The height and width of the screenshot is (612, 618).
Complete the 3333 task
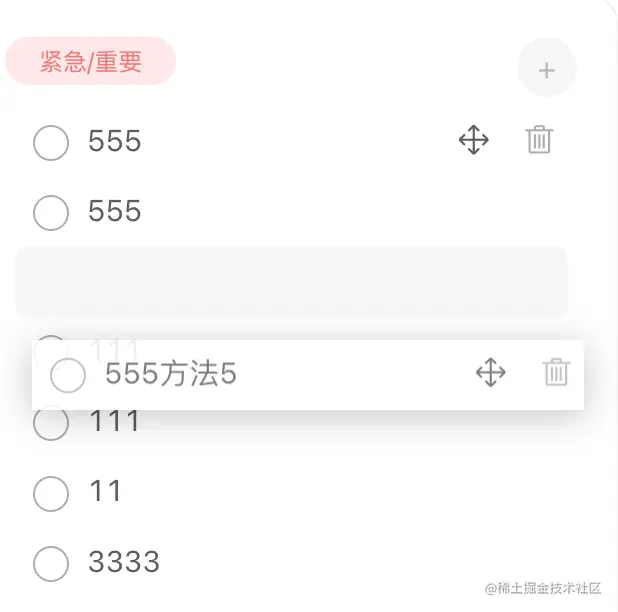click(x=51, y=563)
